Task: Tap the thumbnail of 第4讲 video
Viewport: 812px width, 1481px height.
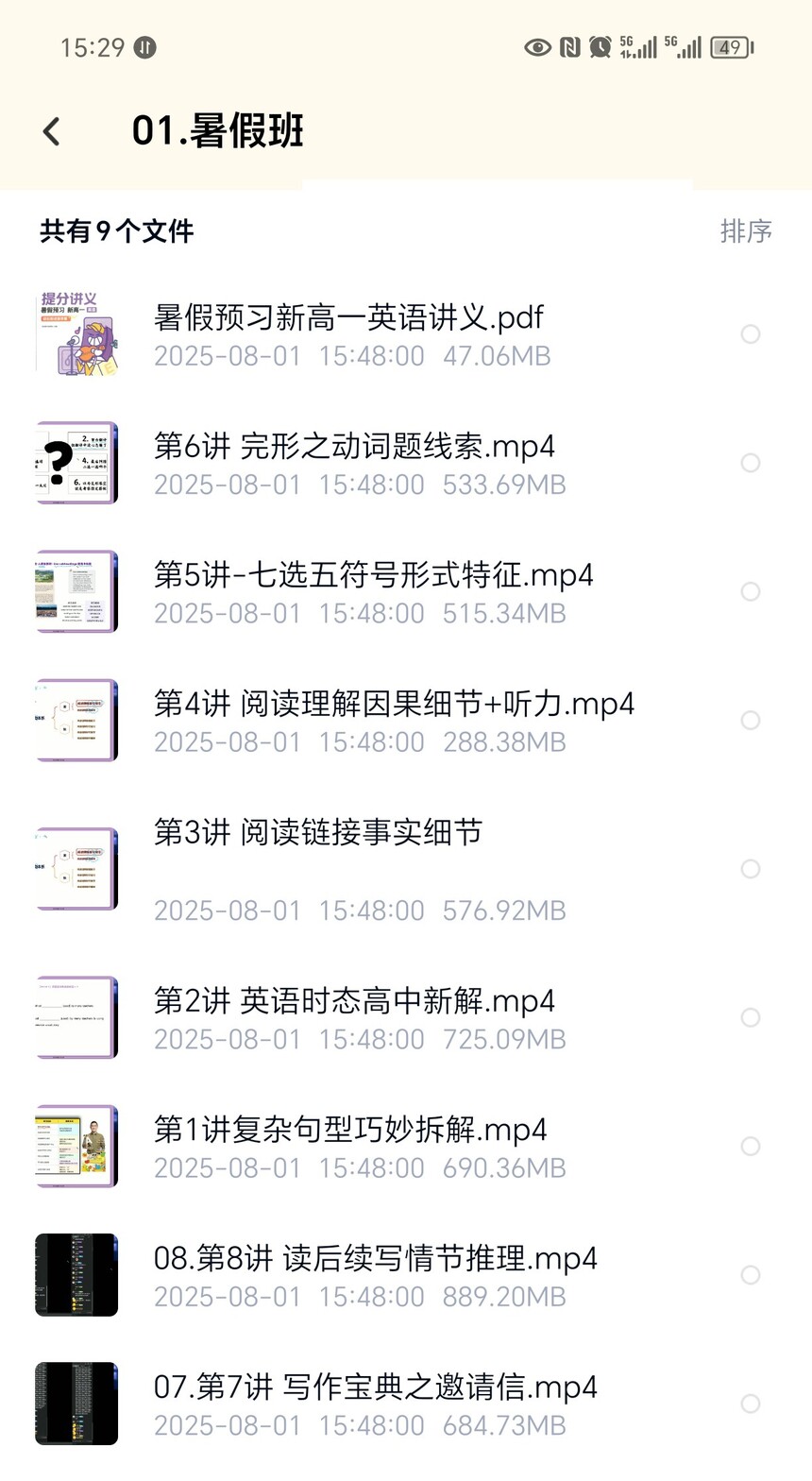Action: point(76,720)
